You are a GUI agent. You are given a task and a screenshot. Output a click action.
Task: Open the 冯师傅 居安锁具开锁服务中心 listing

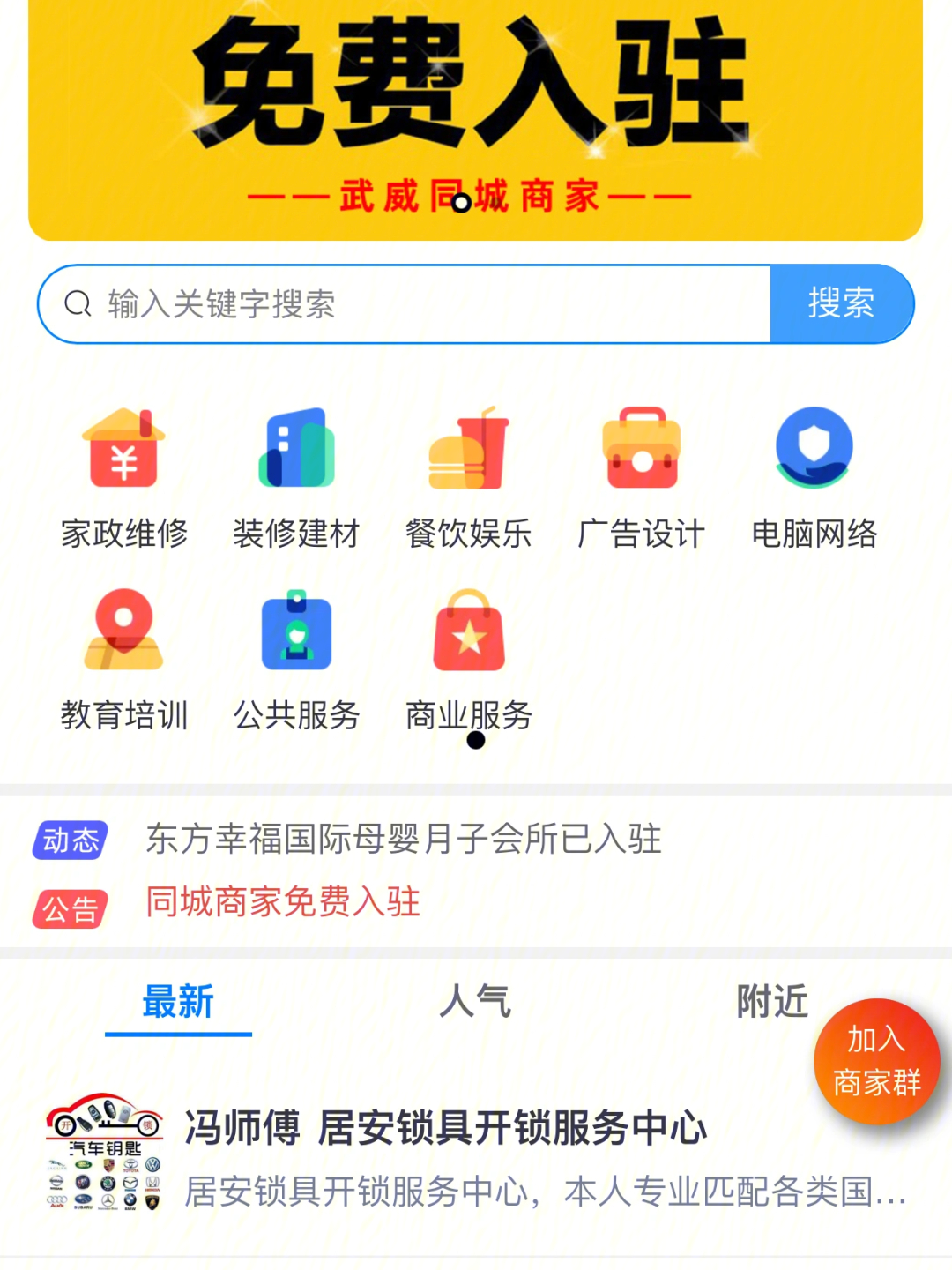tap(476, 1157)
